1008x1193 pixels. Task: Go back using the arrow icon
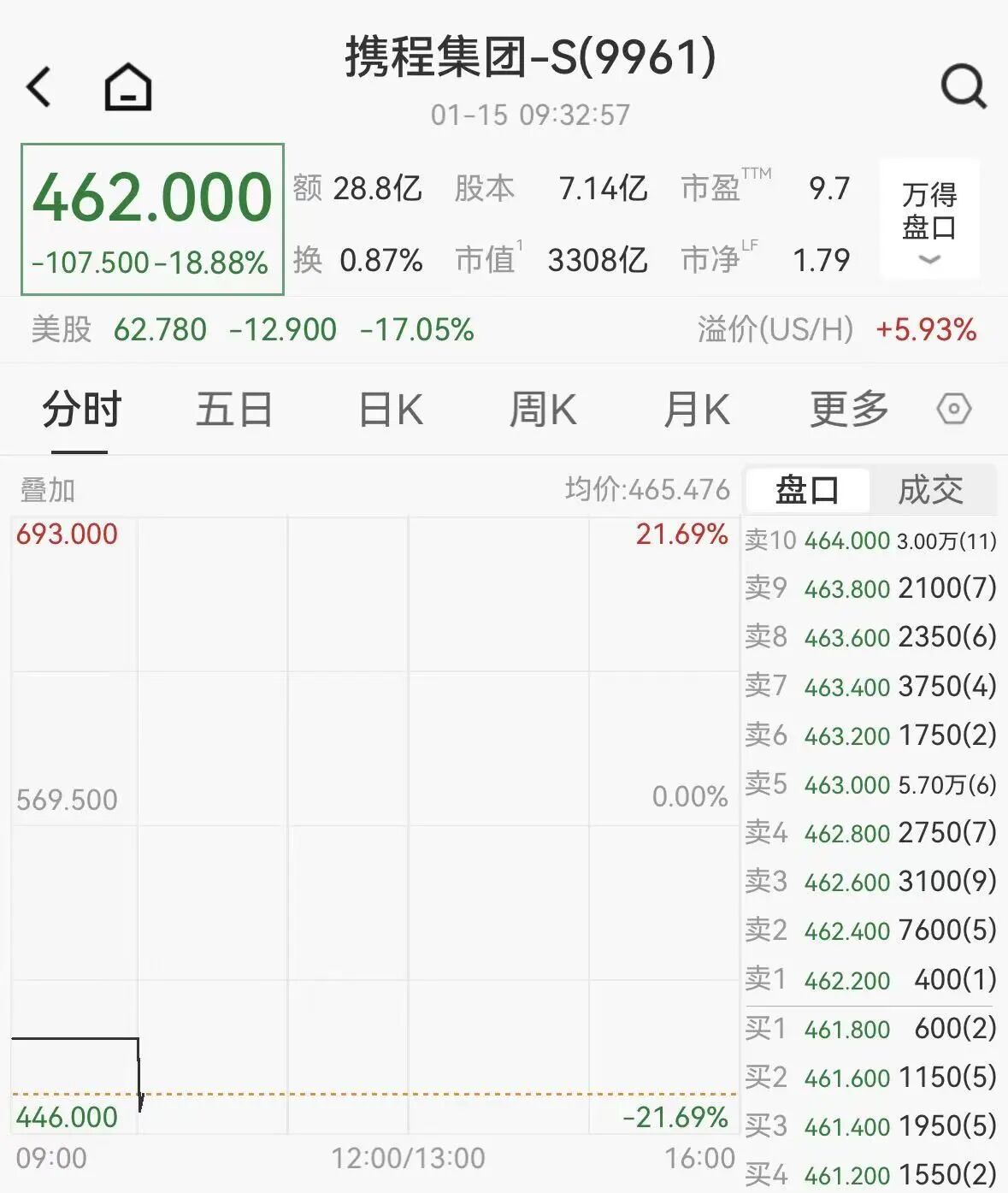tap(39, 87)
